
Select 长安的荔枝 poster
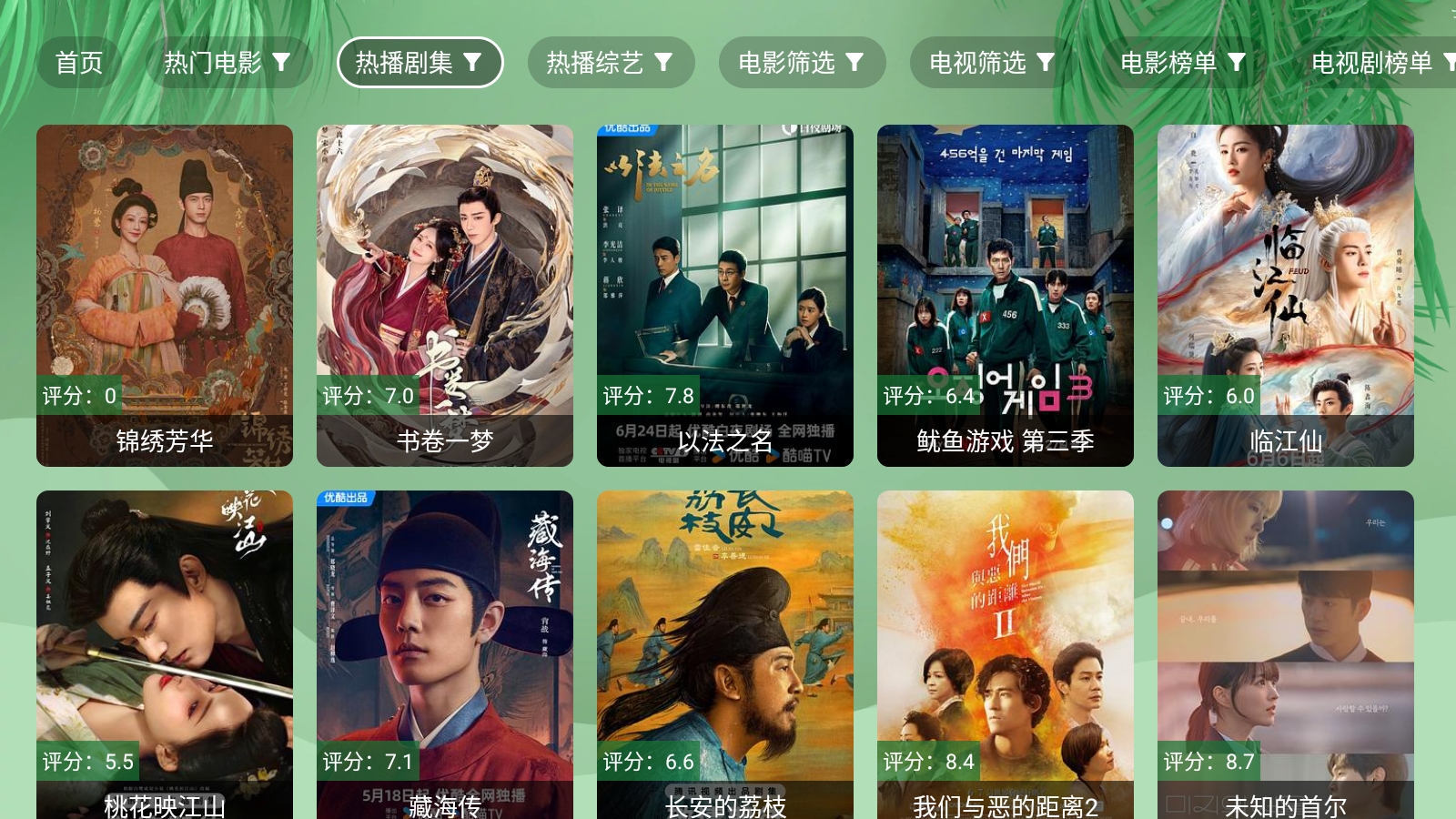pos(725,655)
